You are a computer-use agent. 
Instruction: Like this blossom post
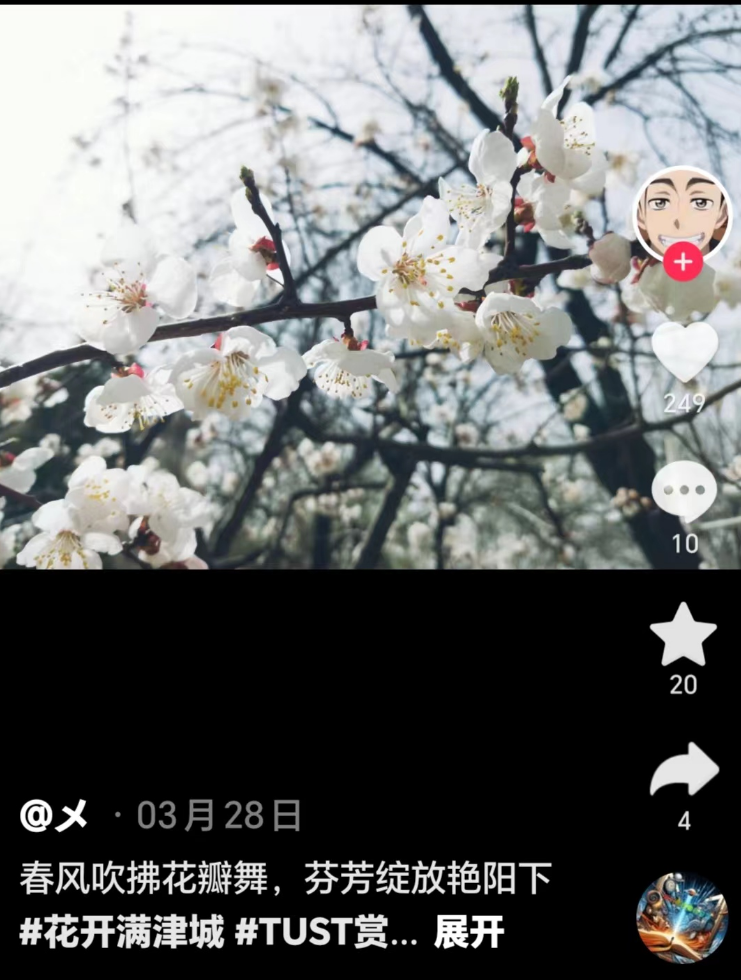click(x=684, y=350)
